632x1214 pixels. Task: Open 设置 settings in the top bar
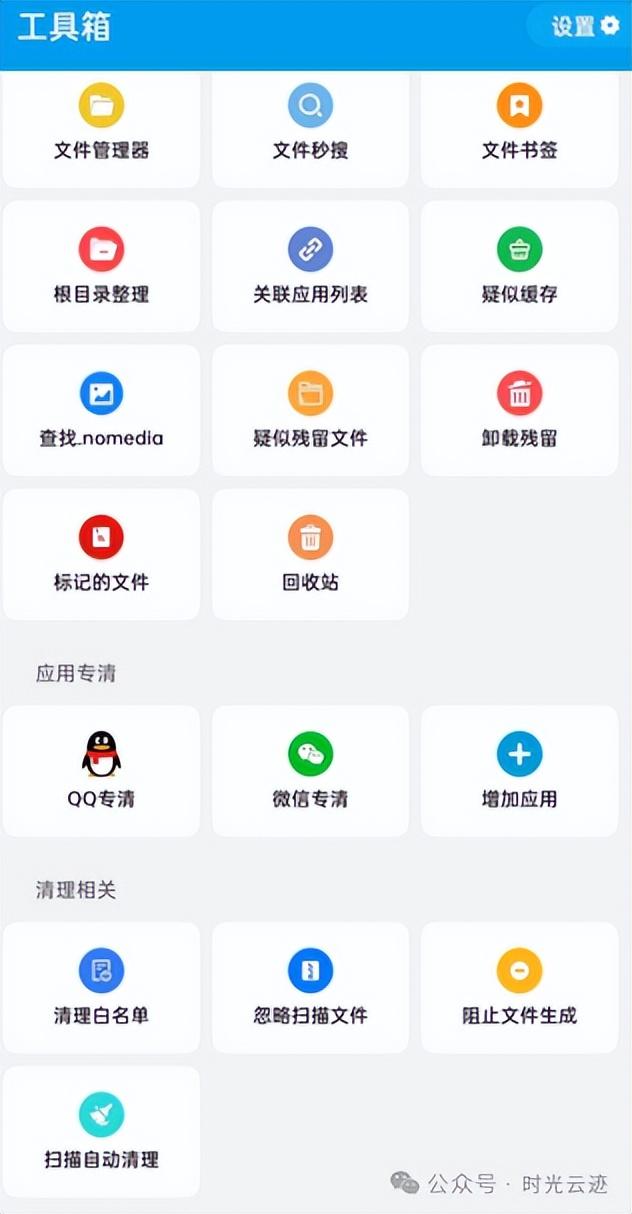(585, 27)
